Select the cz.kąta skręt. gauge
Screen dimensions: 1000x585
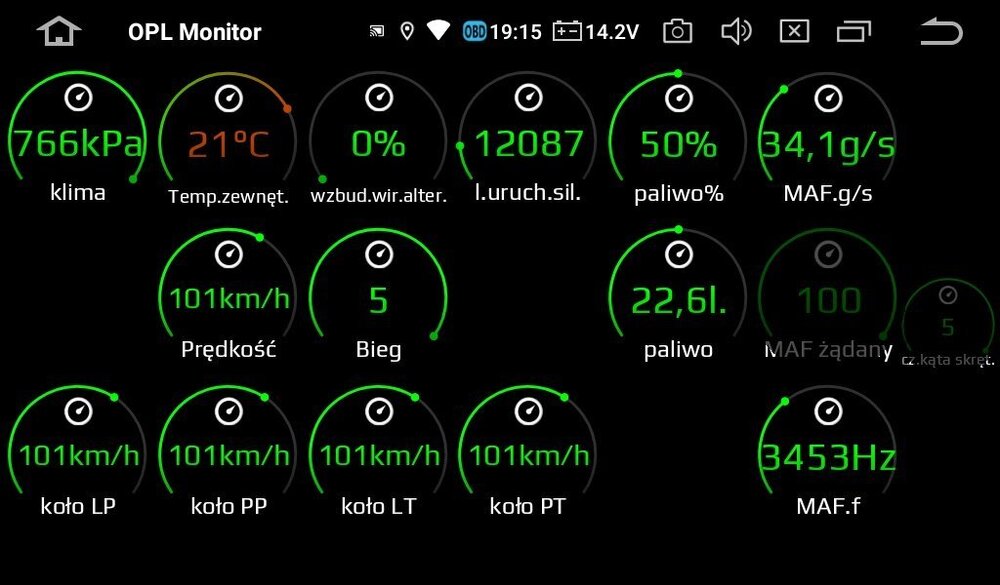(948, 325)
